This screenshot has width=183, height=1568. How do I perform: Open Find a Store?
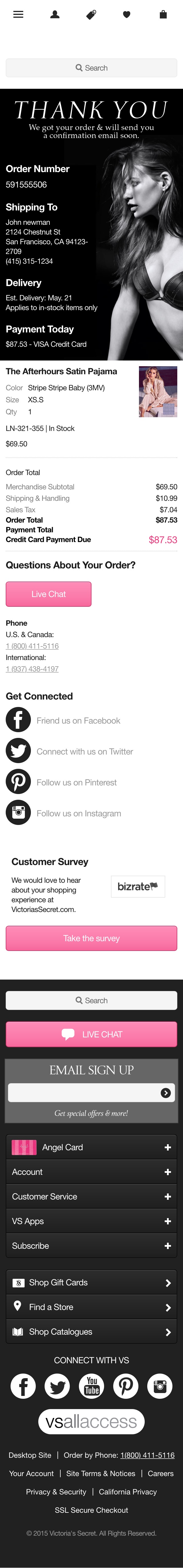click(91, 1307)
